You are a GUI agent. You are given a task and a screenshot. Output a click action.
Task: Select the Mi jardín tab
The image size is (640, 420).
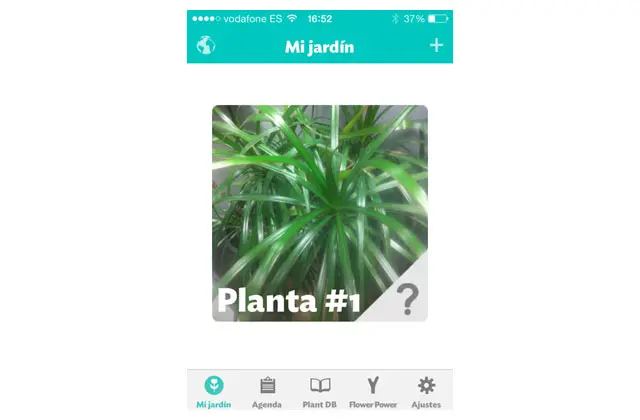213,391
